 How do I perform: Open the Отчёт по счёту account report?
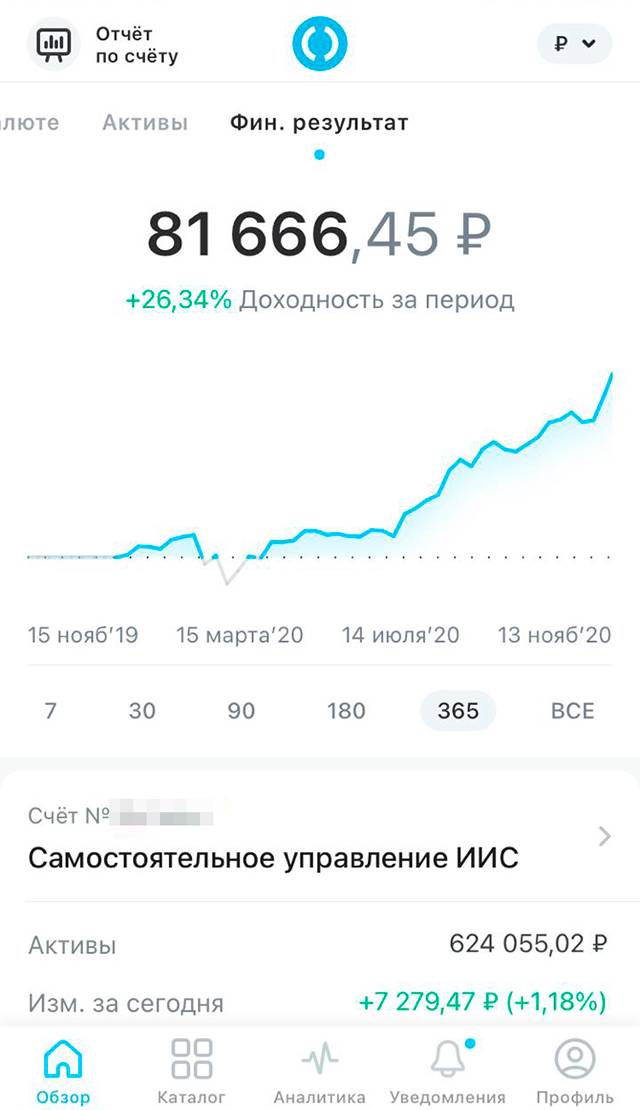click(103, 45)
